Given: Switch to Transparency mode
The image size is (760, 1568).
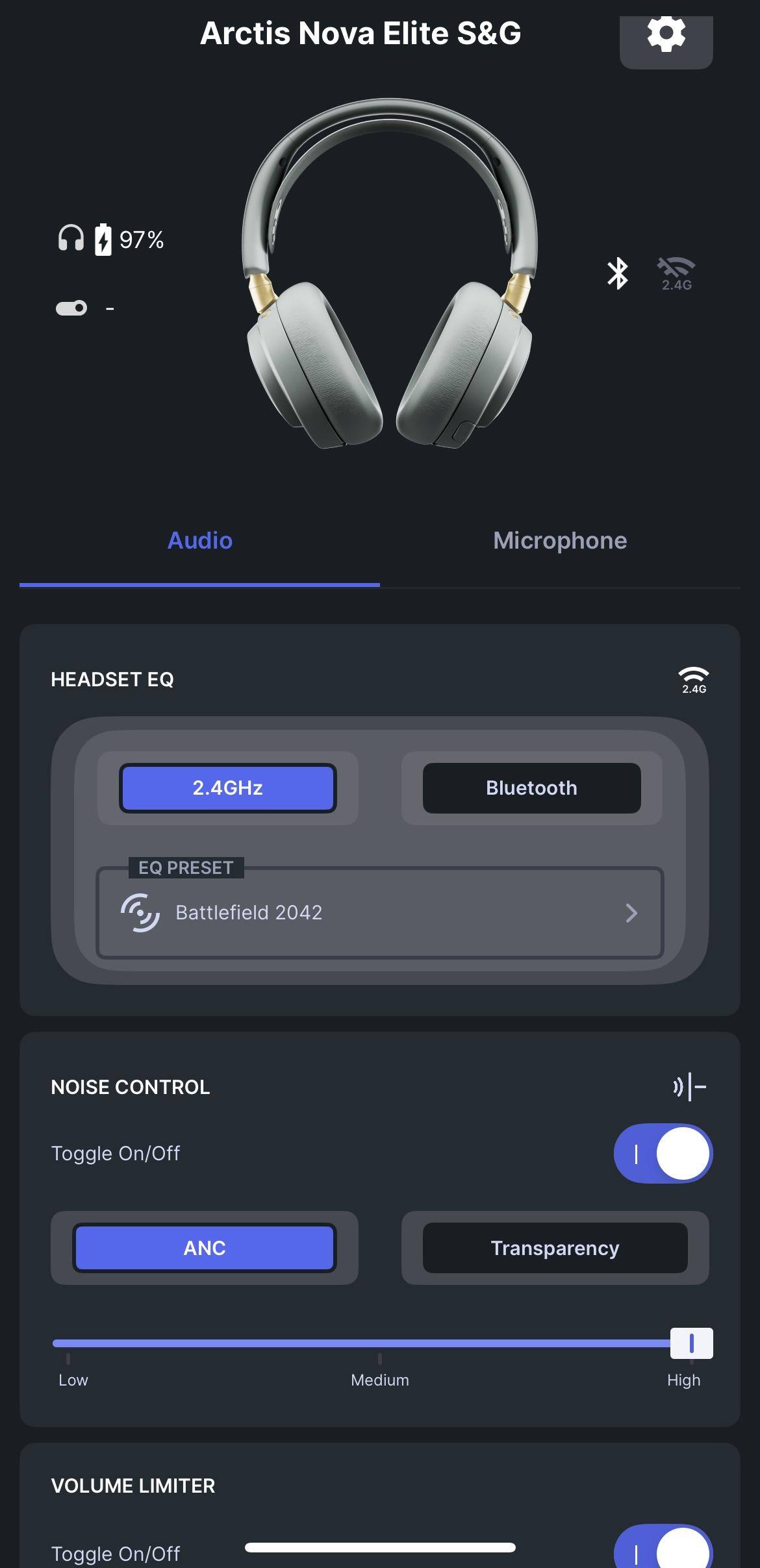Looking at the screenshot, I should (555, 1248).
